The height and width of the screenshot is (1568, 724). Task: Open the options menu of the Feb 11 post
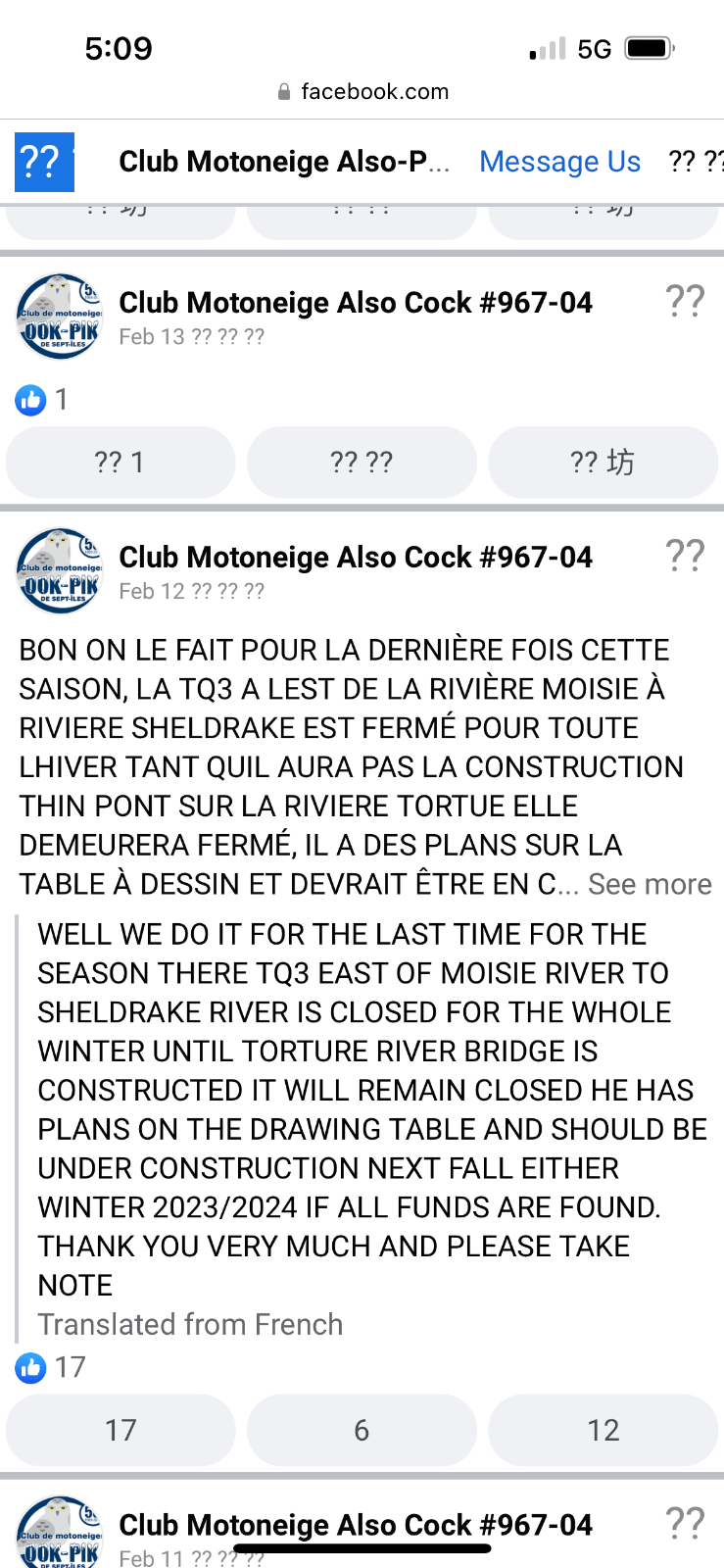(685, 1523)
